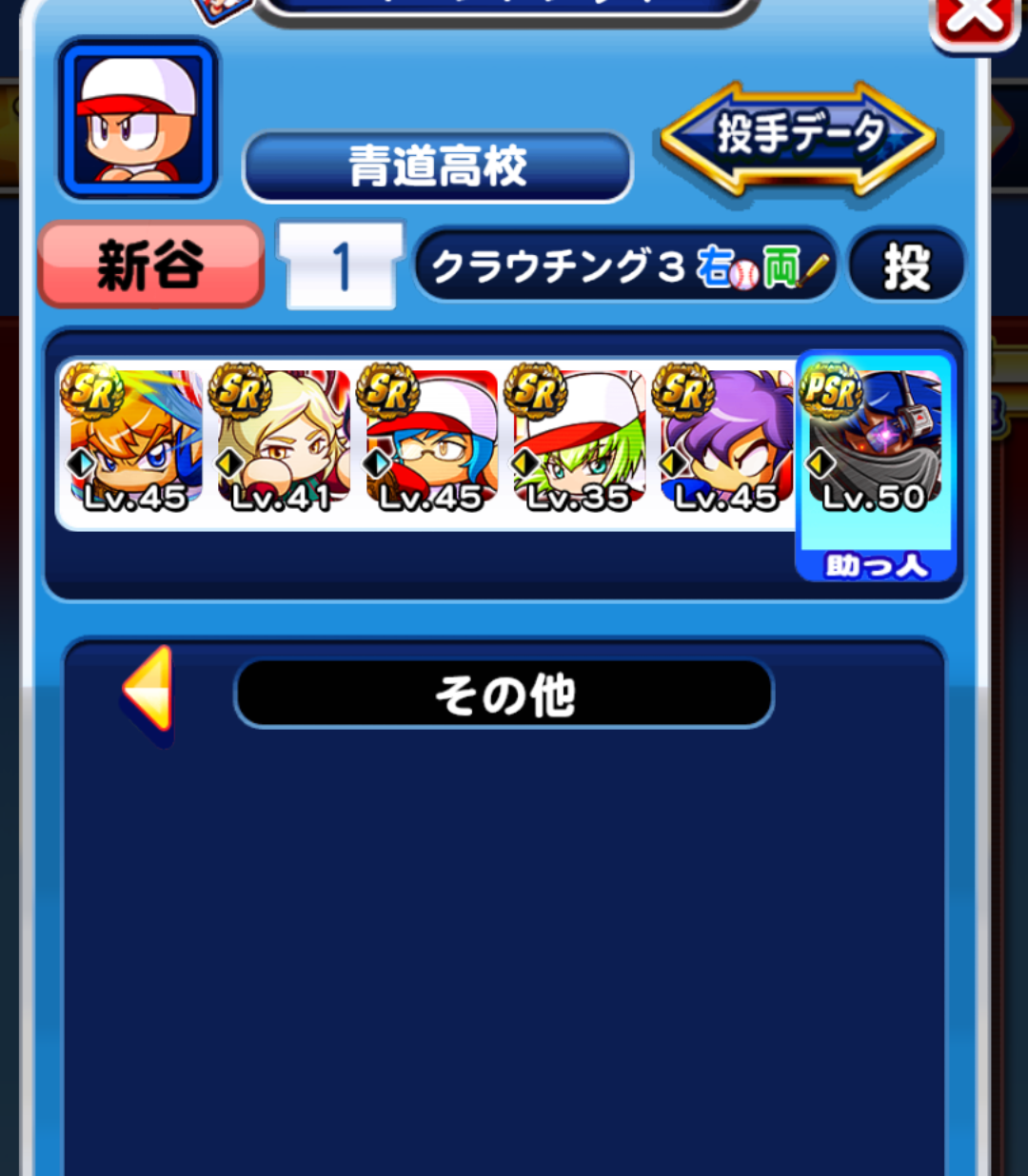Switch to 投手データ view
1028x1176 pixels.
799,138
